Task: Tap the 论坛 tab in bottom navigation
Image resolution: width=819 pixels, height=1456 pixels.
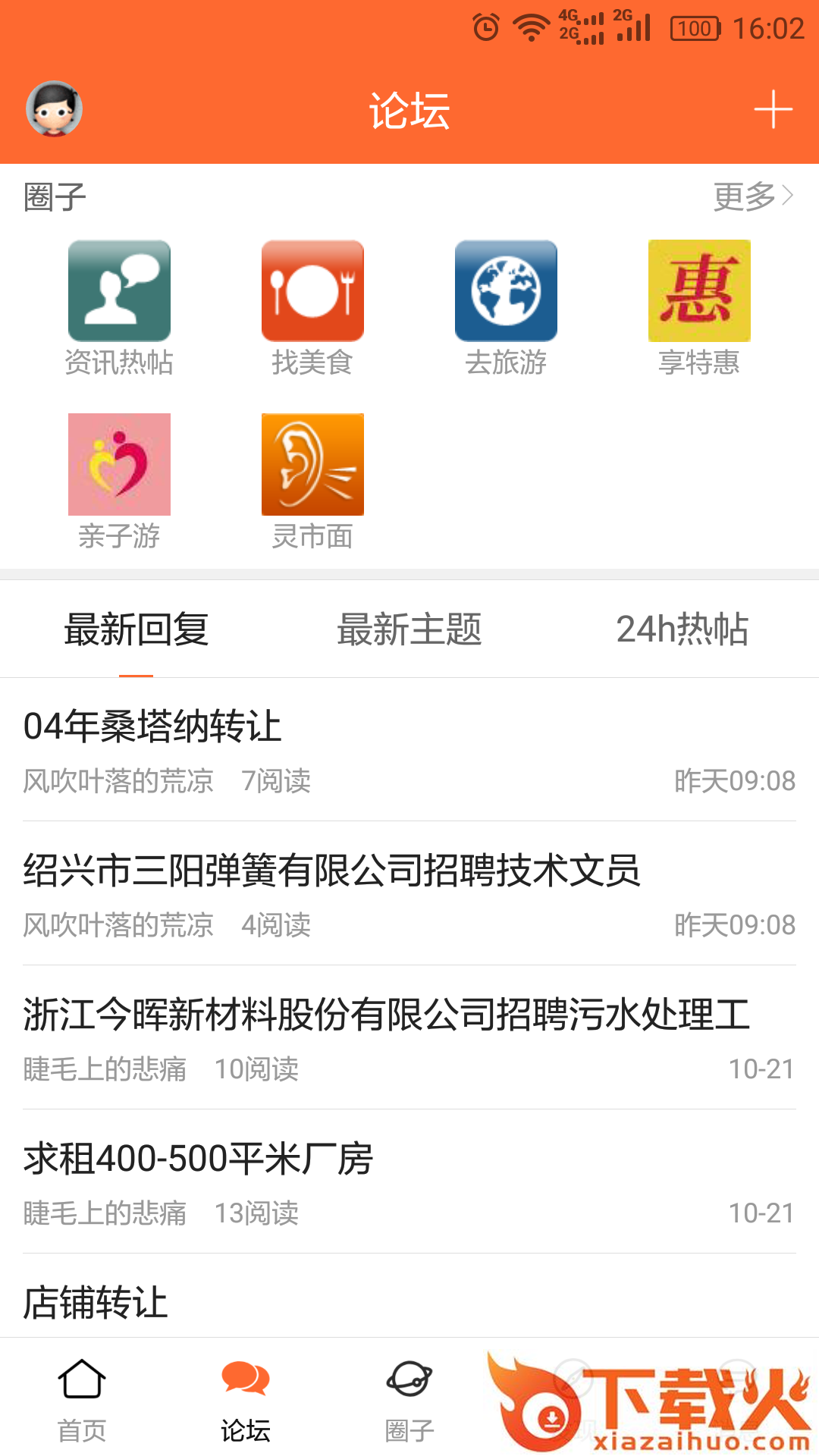Action: click(246, 1398)
